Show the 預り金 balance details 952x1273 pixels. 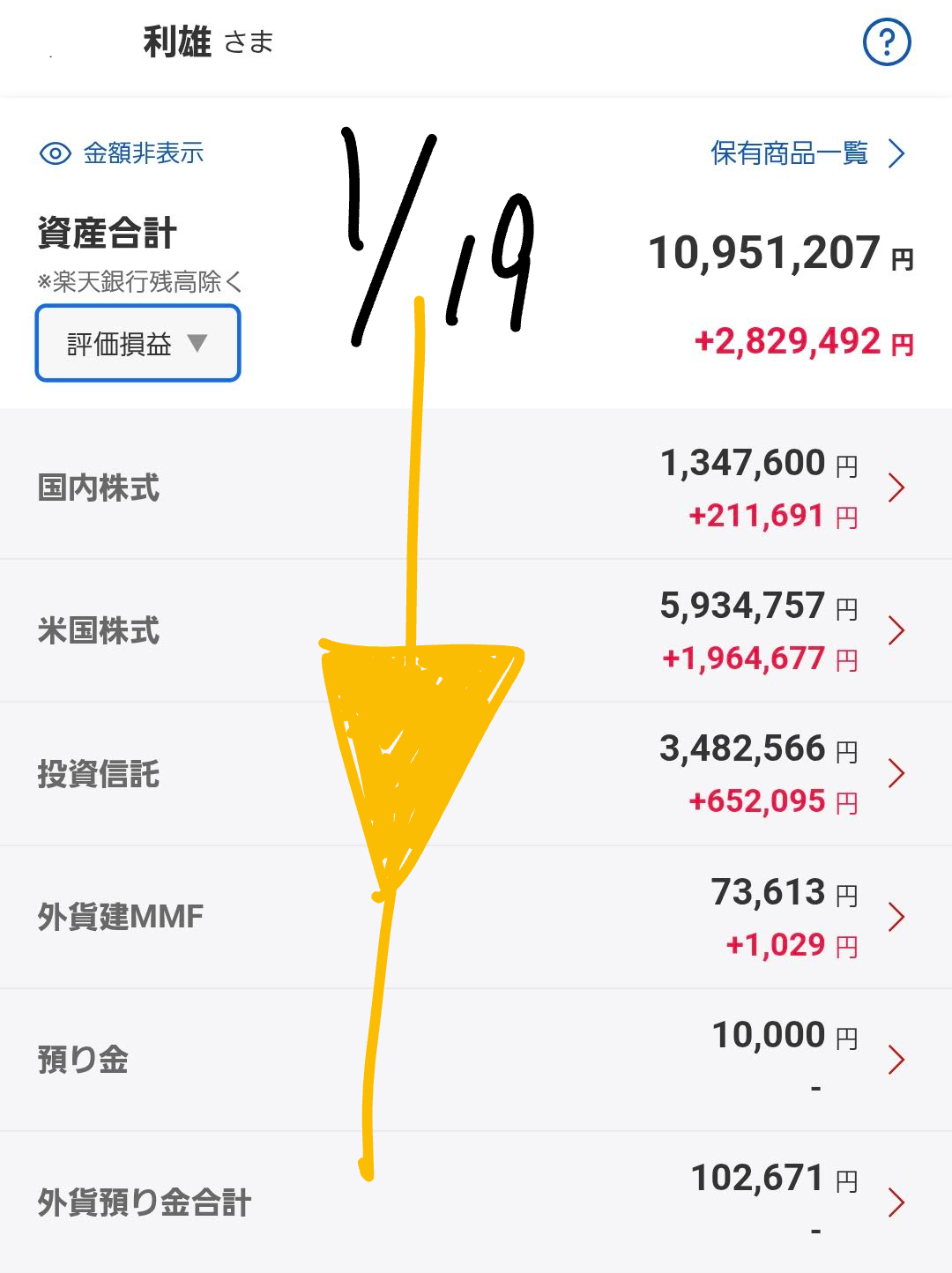476,1060
